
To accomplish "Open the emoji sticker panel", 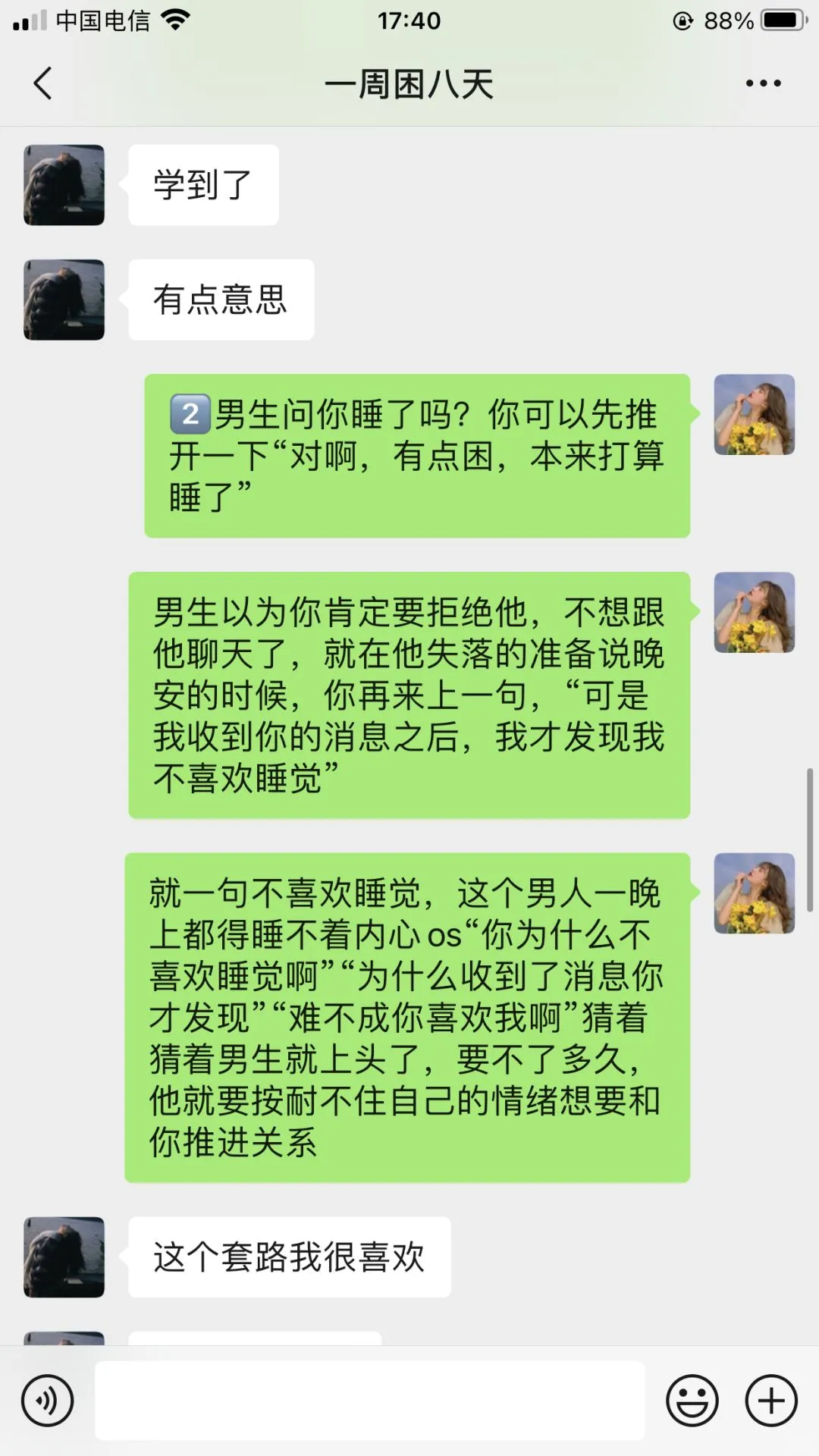I will pos(692,1400).
